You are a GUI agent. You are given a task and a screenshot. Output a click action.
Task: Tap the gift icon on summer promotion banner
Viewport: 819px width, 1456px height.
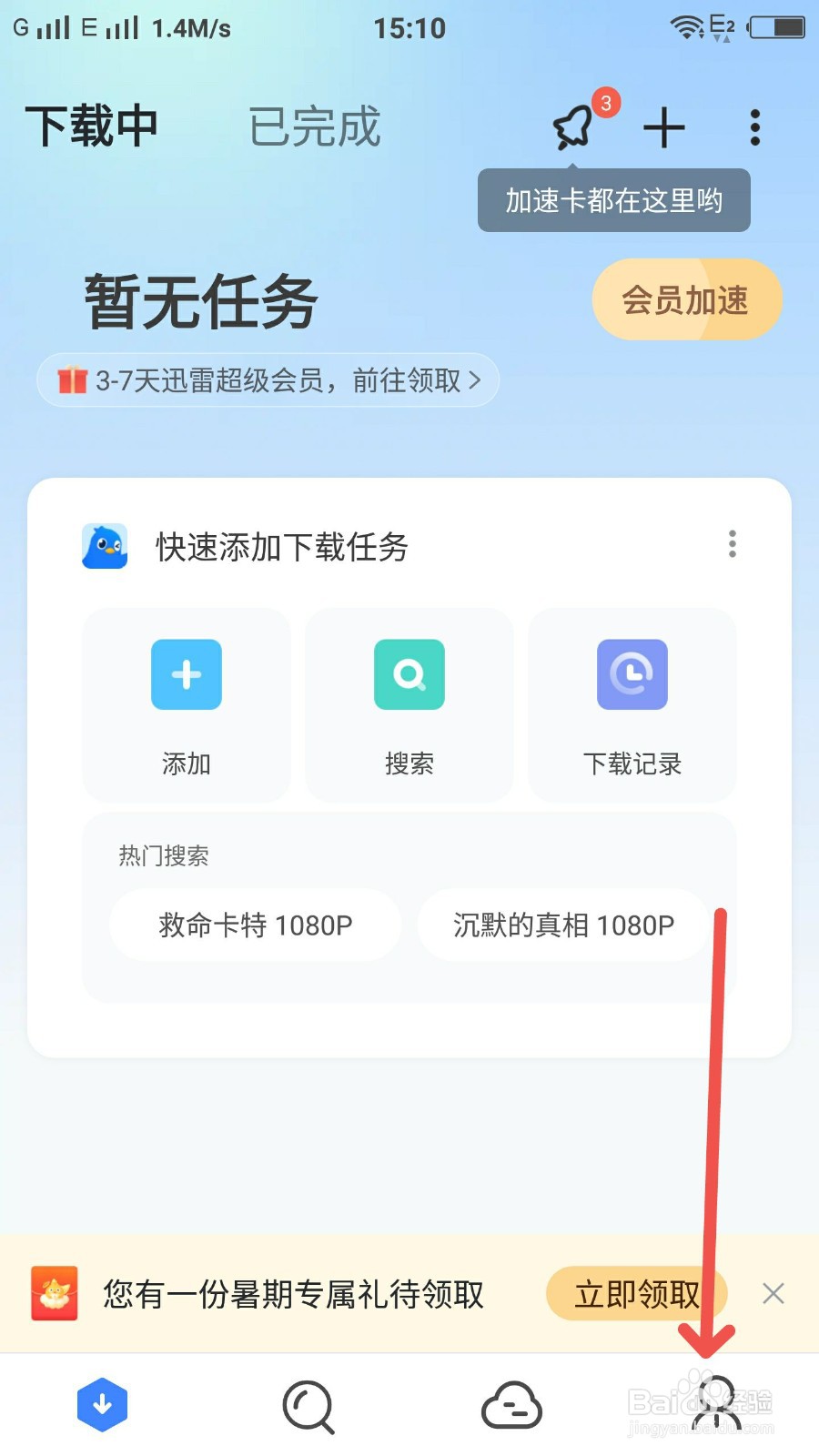click(53, 1294)
